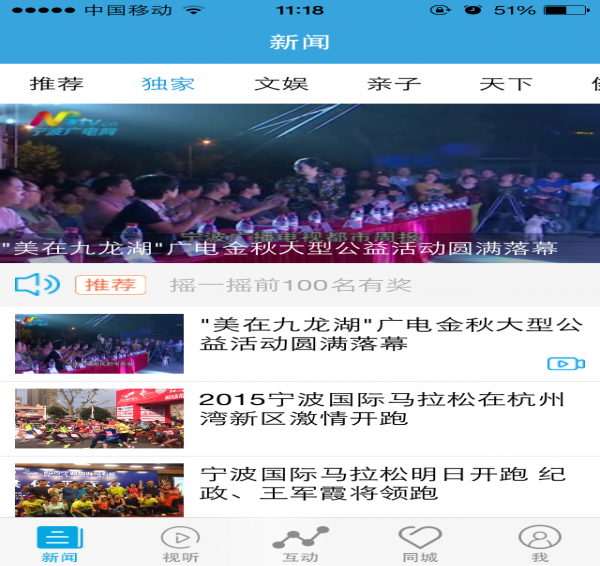Select the 独家 category tab
Screen dimensions: 600x566
tap(168, 84)
